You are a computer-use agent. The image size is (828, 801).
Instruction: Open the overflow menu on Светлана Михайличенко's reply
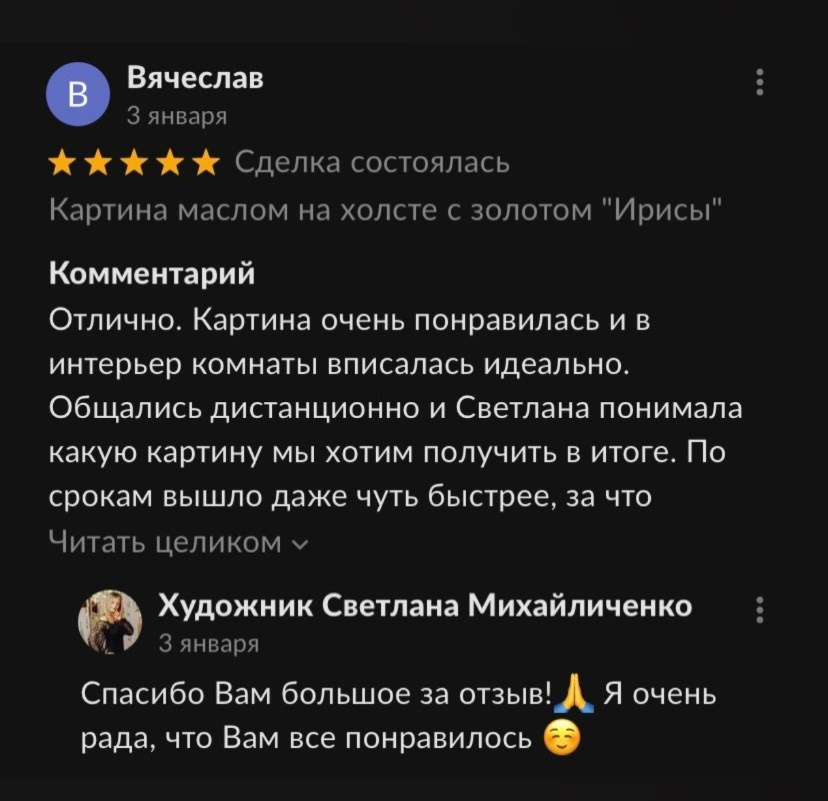coord(761,610)
